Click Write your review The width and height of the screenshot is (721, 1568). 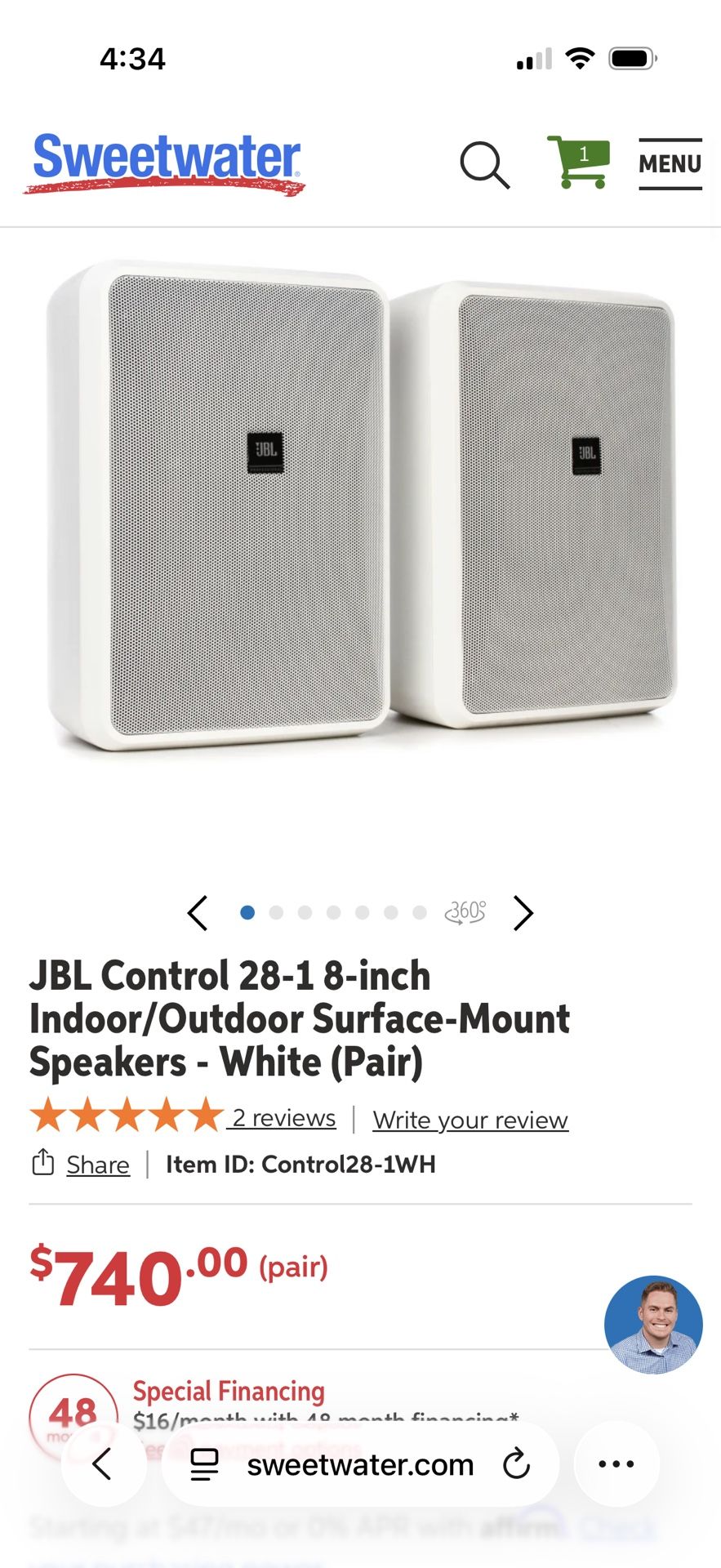[470, 1120]
